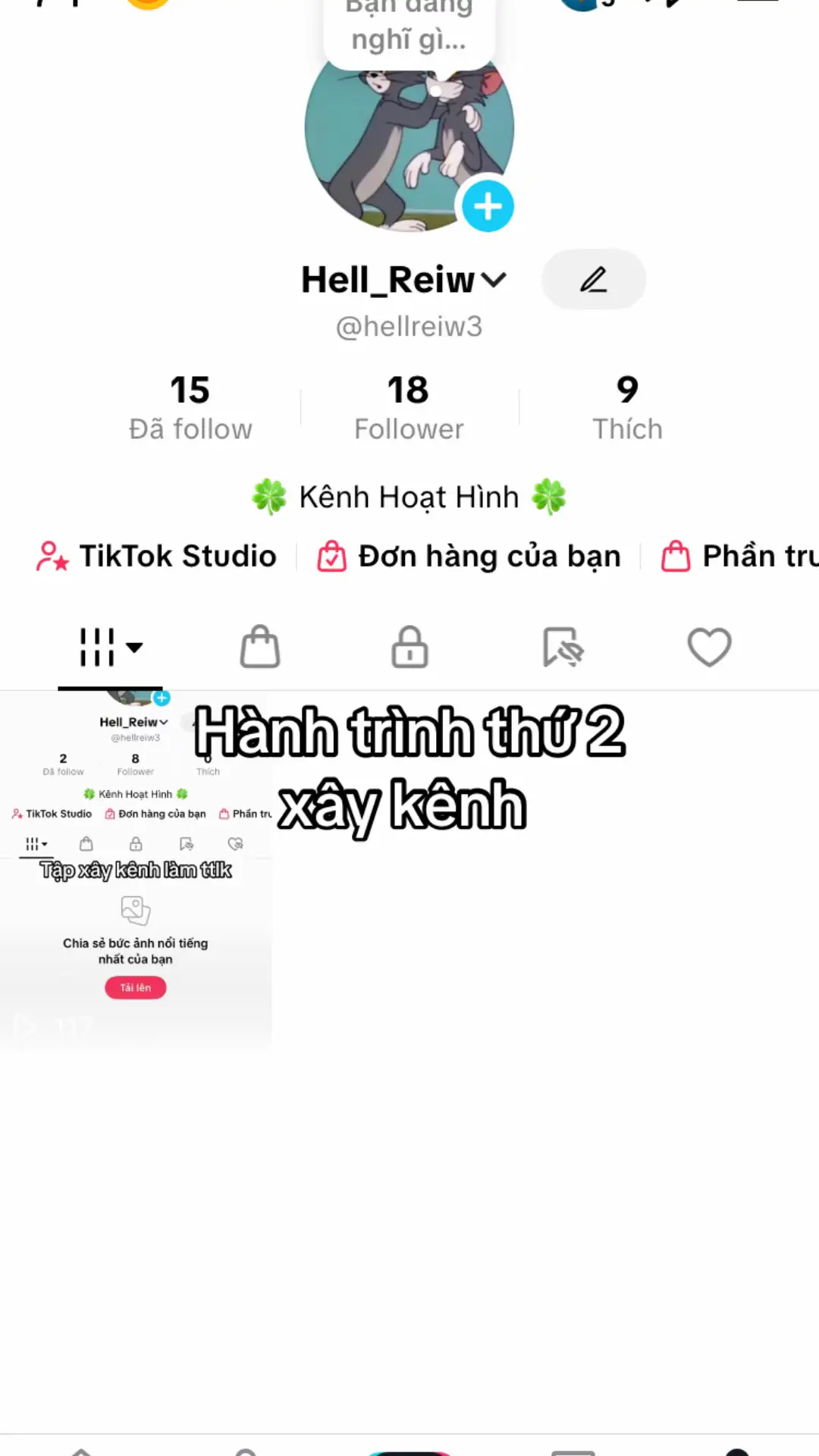The image size is (819, 1456).
Task: Open the liked videos heart tab
Action: point(710,647)
